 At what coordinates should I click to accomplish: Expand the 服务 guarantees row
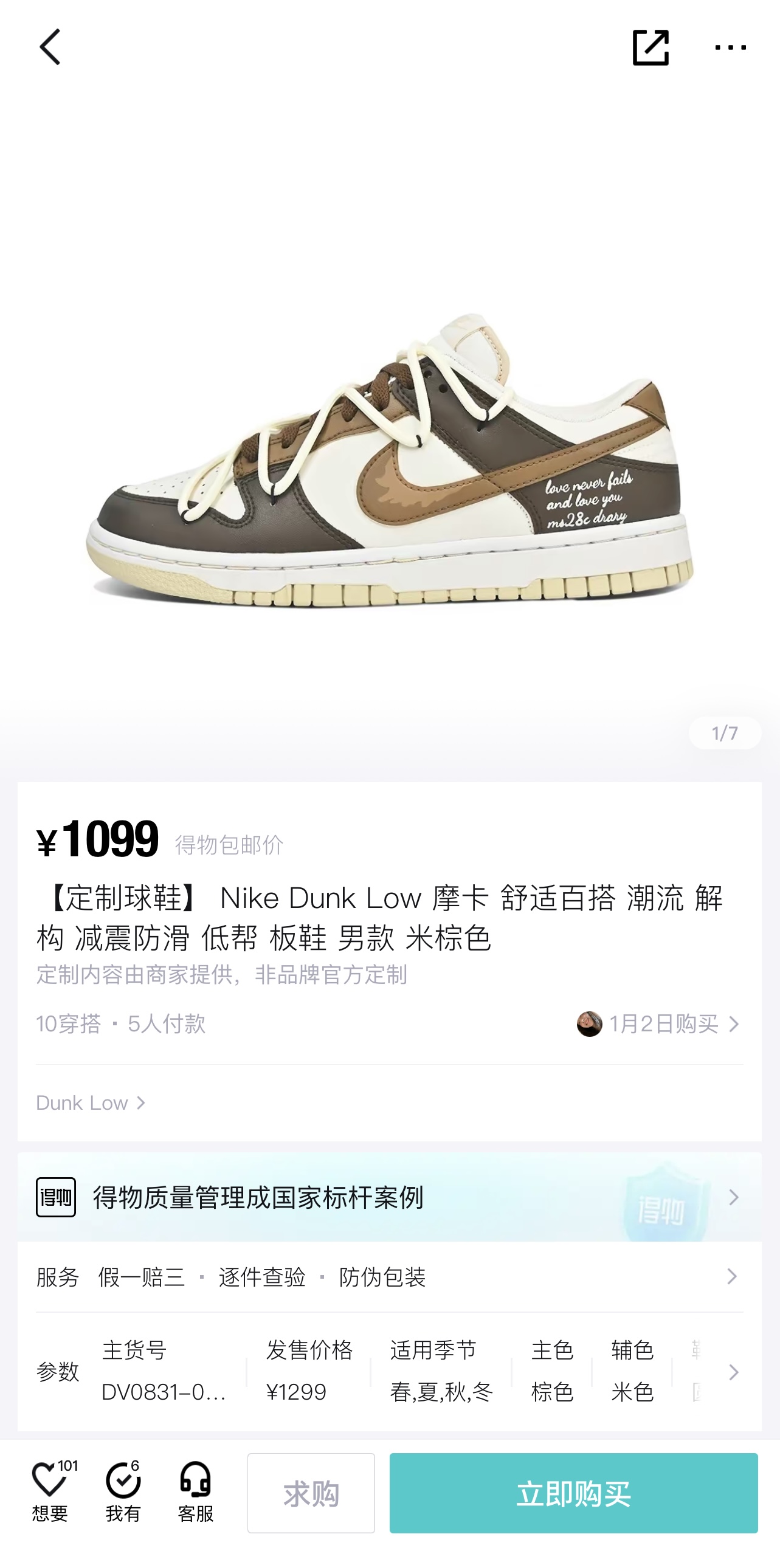[390, 1276]
